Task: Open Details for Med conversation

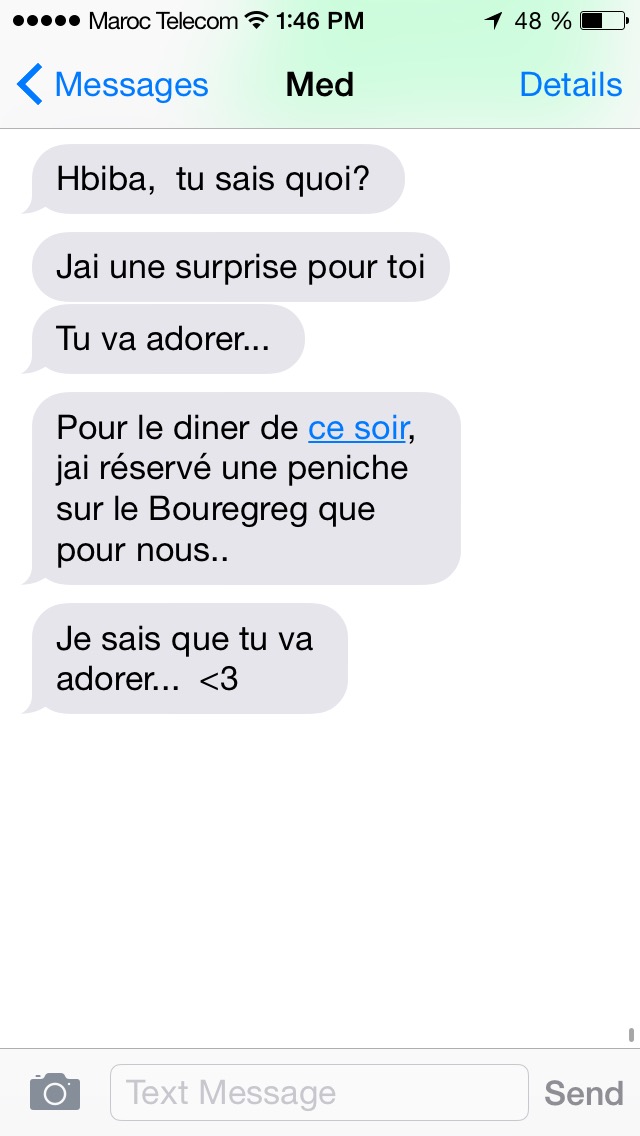Action: pos(570,85)
